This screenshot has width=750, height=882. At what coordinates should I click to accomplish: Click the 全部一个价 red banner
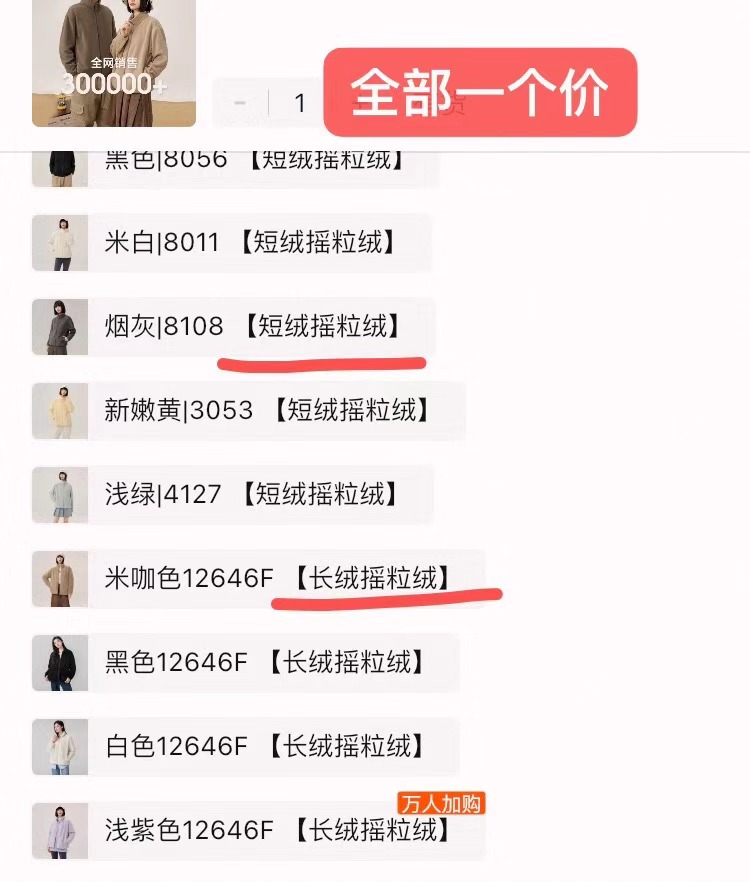click(x=479, y=90)
